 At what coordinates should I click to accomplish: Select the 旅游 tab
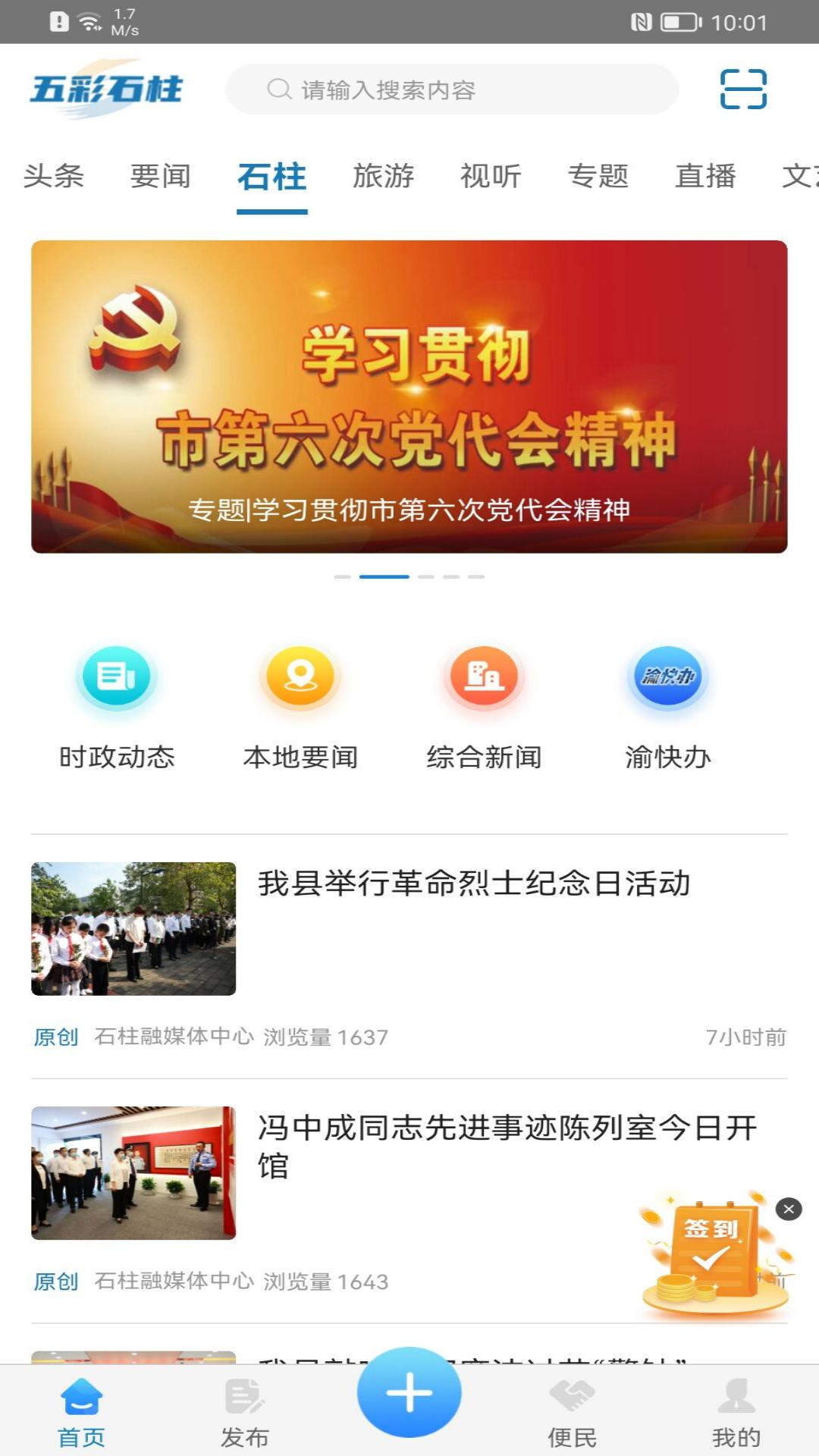tap(383, 176)
